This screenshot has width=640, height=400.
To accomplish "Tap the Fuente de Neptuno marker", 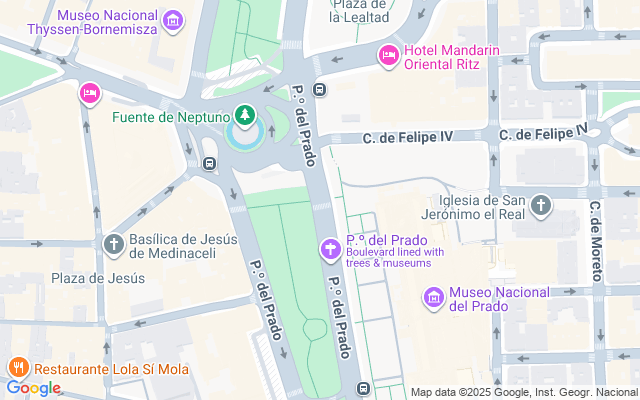I will click(x=244, y=116).
